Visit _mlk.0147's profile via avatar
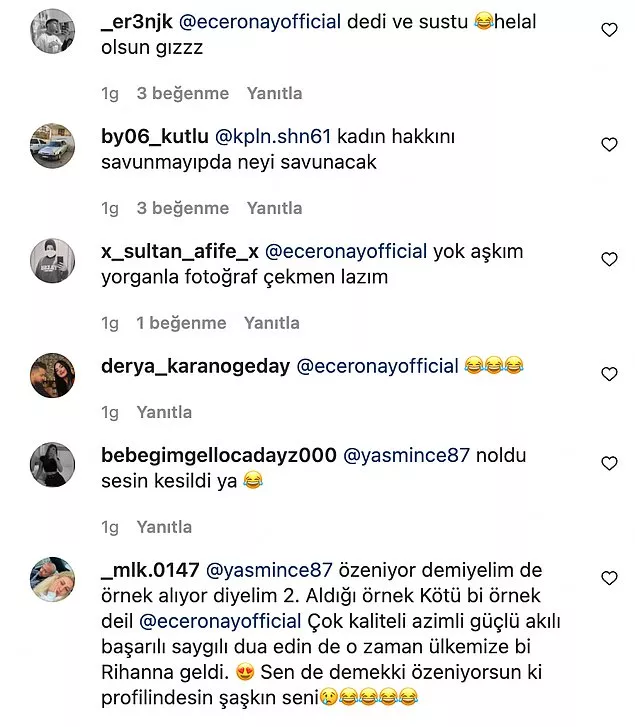 [x=51, y=580]
